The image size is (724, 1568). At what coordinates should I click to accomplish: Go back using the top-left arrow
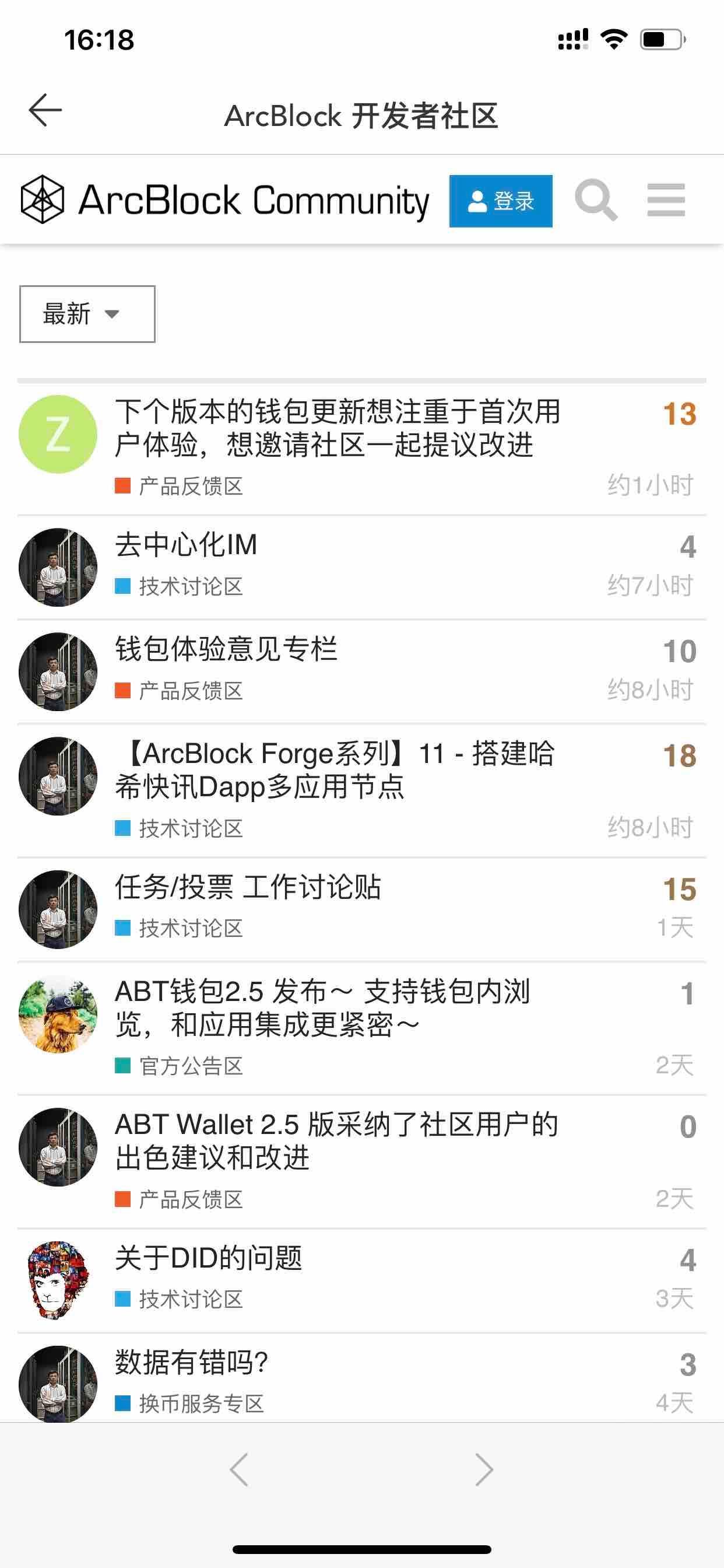pyautogui.click(x=45, y=110)
